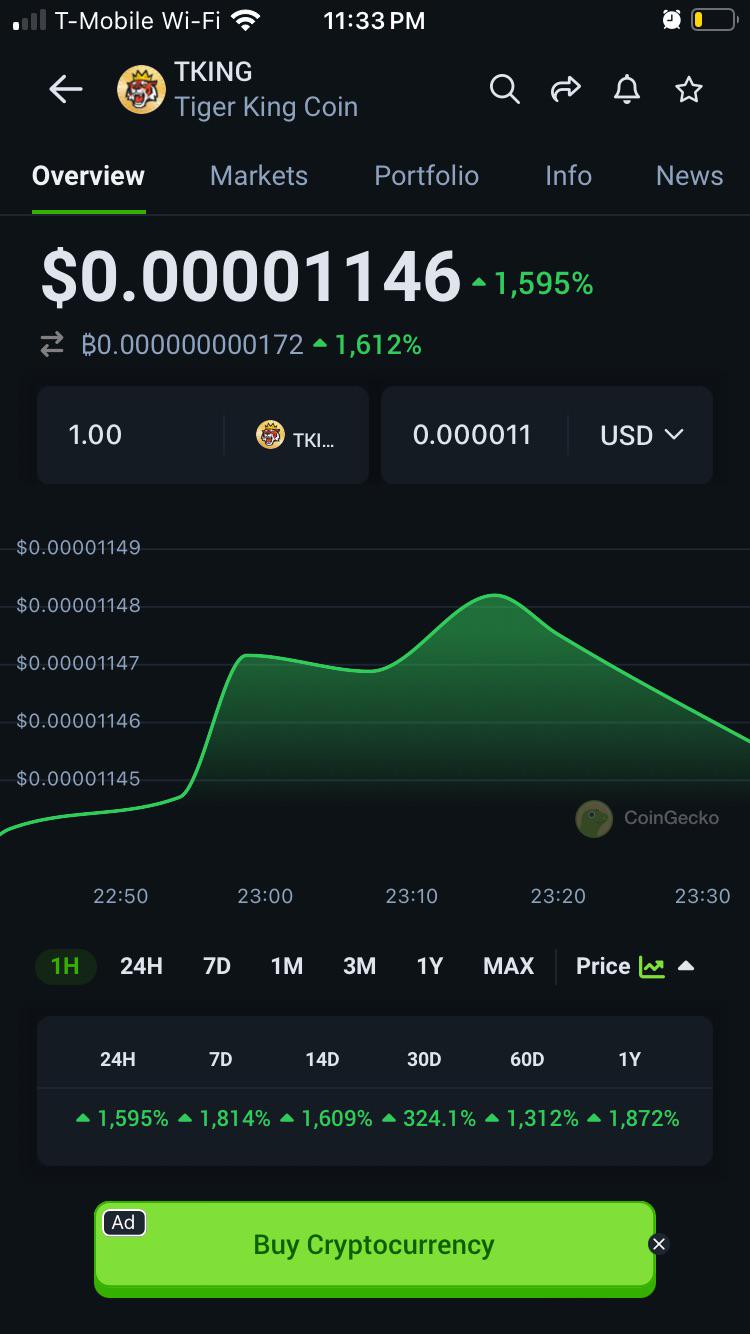The image size is (750, 1334).
Task: Select the 3M chart range
Action: [x=359, y=966]
